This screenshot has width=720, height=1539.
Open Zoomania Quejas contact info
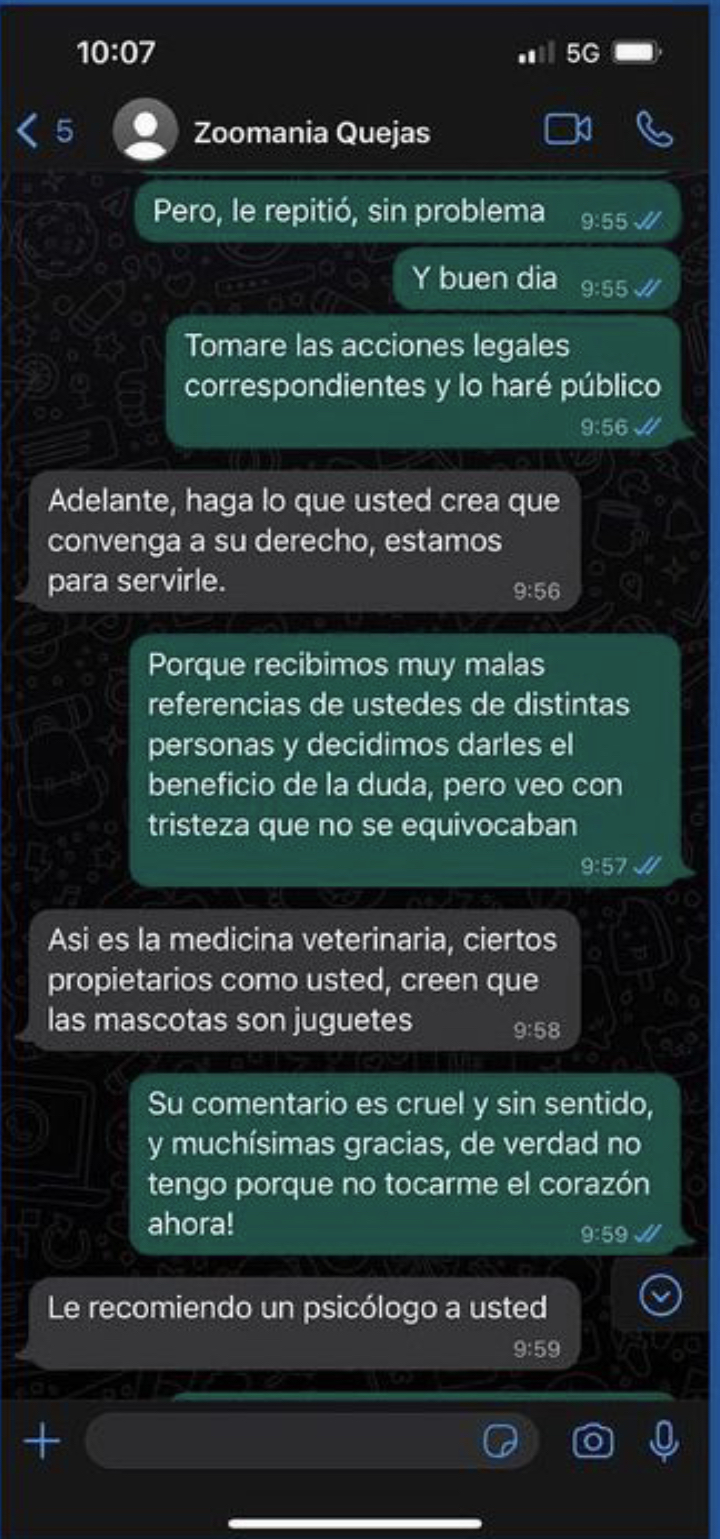point(310,132)
